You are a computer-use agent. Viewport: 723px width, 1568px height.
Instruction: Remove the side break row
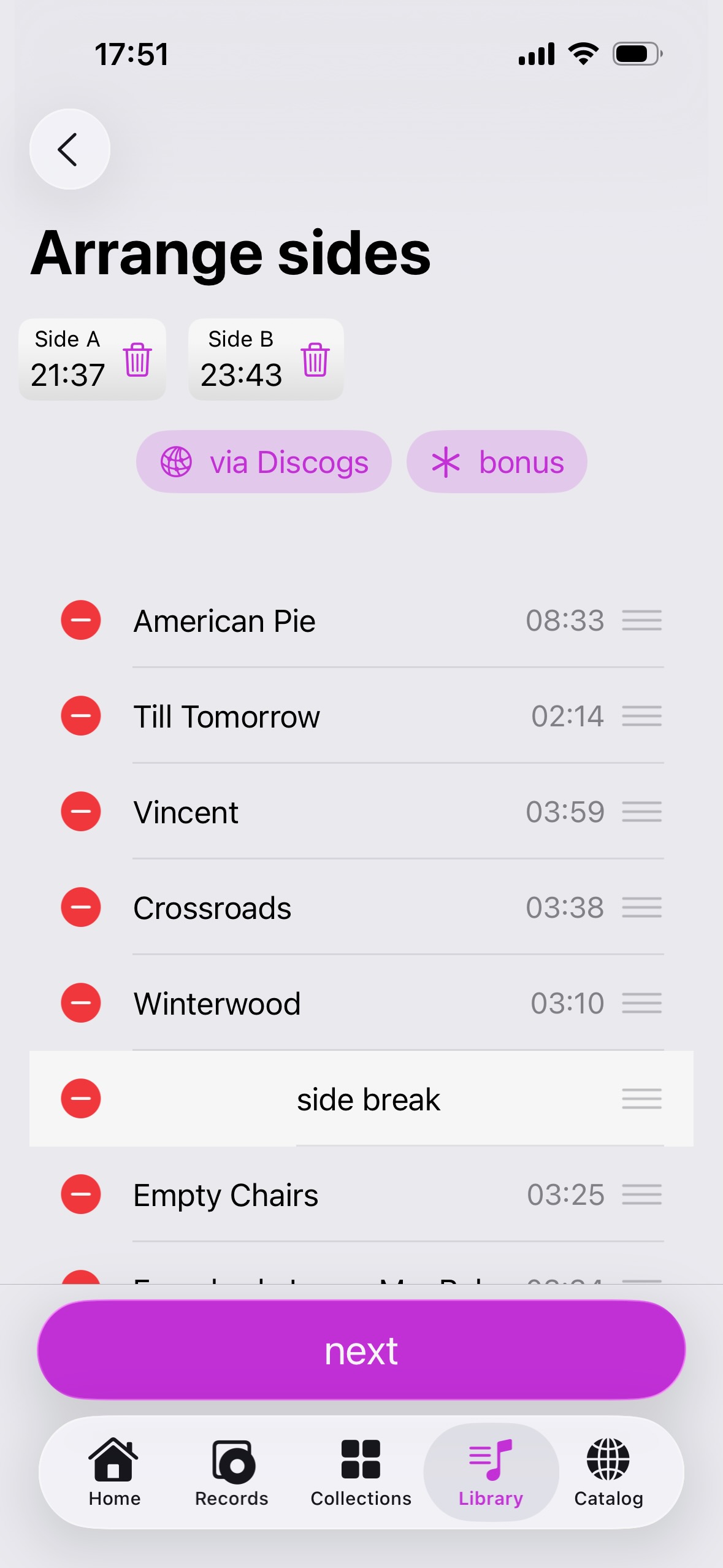[81, 1099]
